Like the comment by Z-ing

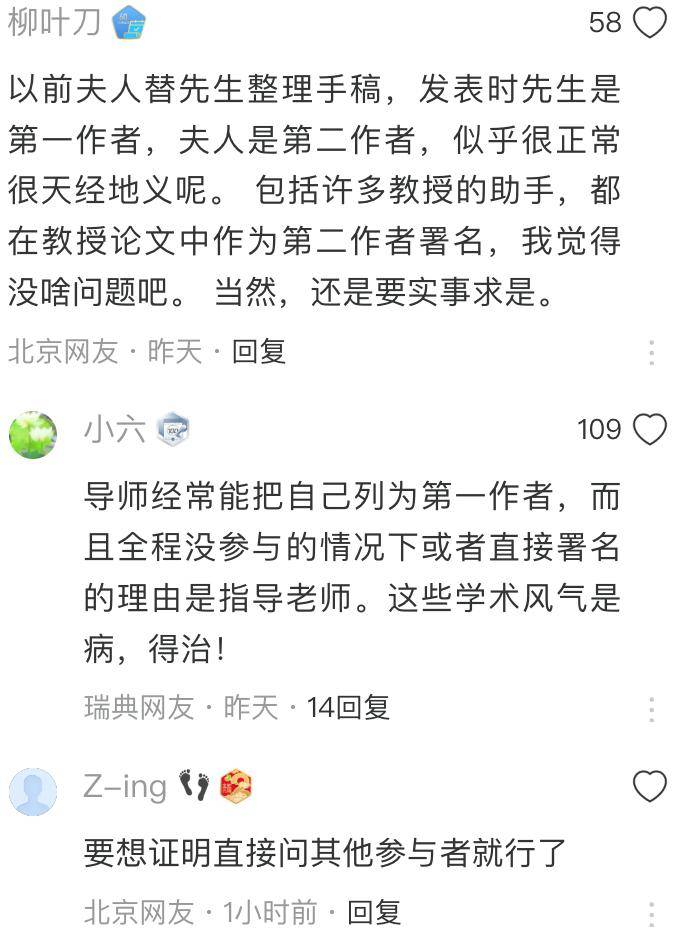tap(650, 787)
